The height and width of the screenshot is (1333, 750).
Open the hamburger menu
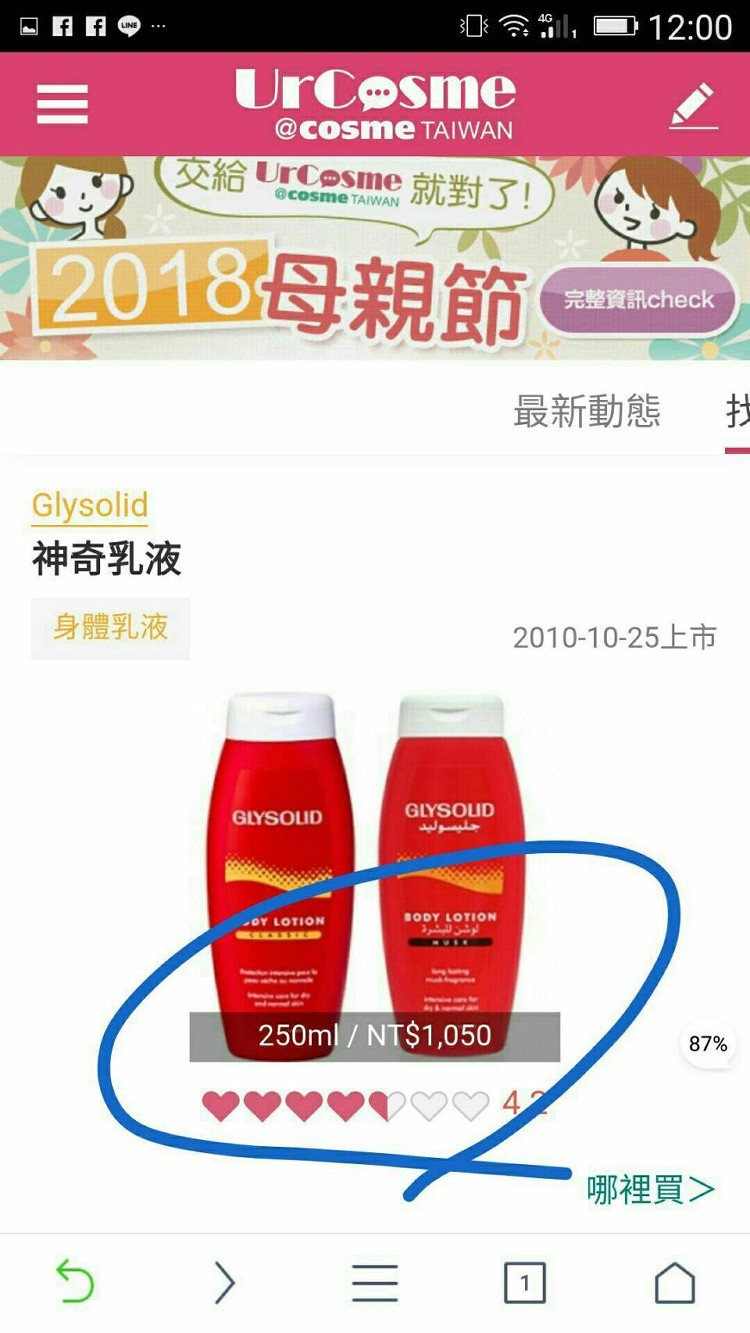tap(62, 104)
